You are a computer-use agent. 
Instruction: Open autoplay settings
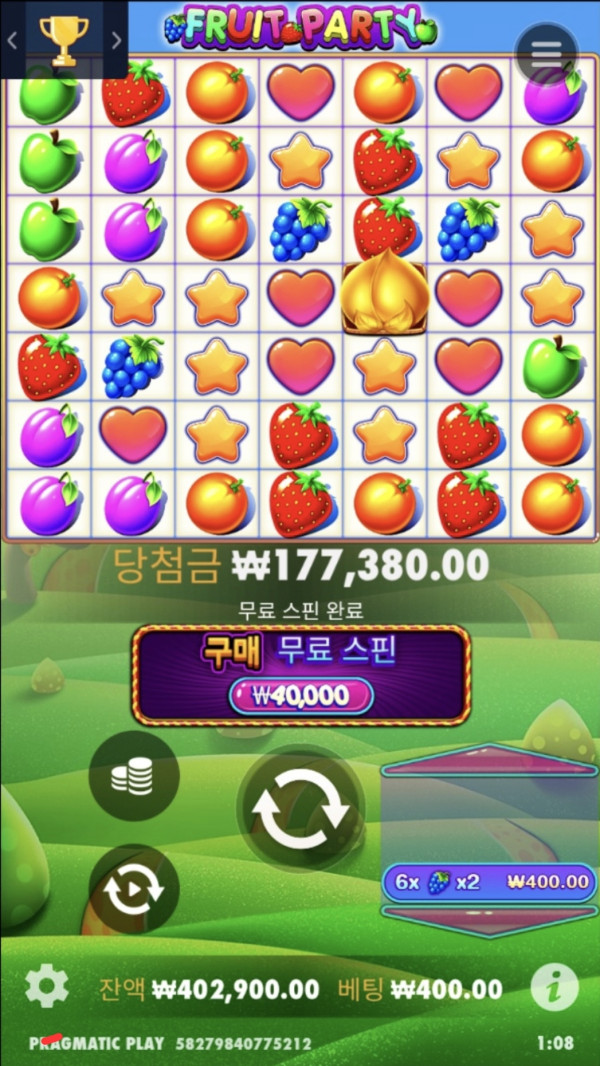133,889
